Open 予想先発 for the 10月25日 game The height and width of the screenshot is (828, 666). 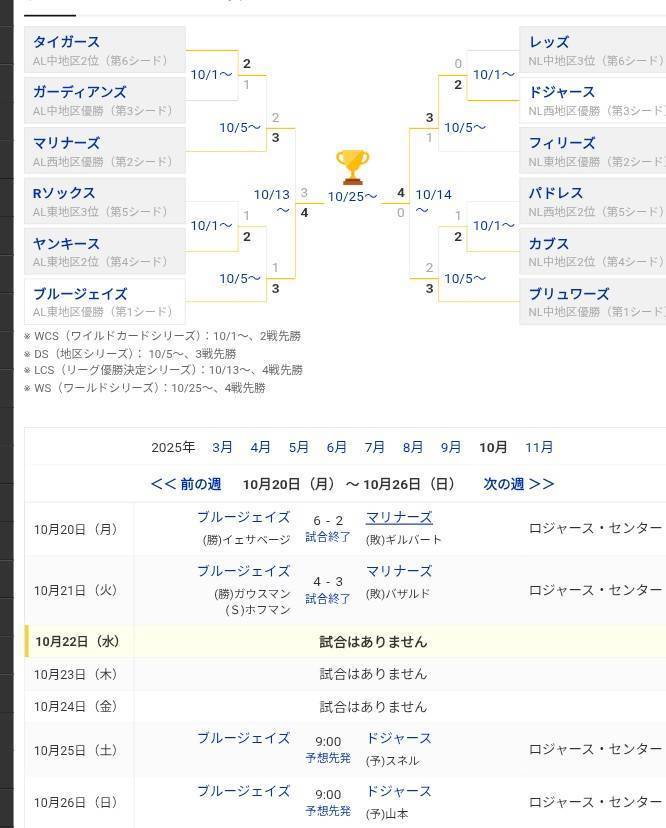(x=328, y=758)
